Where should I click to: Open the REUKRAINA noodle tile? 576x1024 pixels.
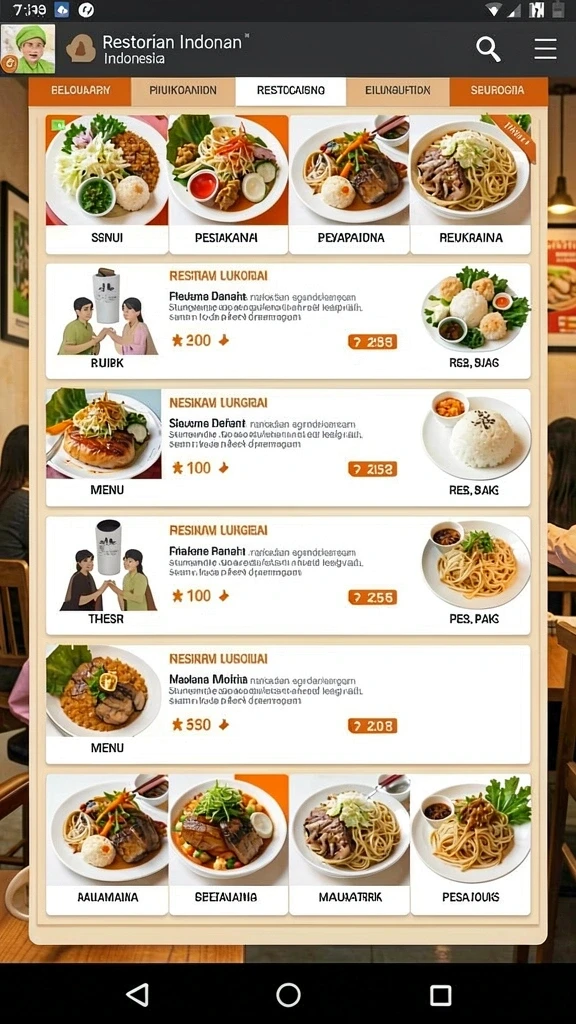(x=470, y=184)
